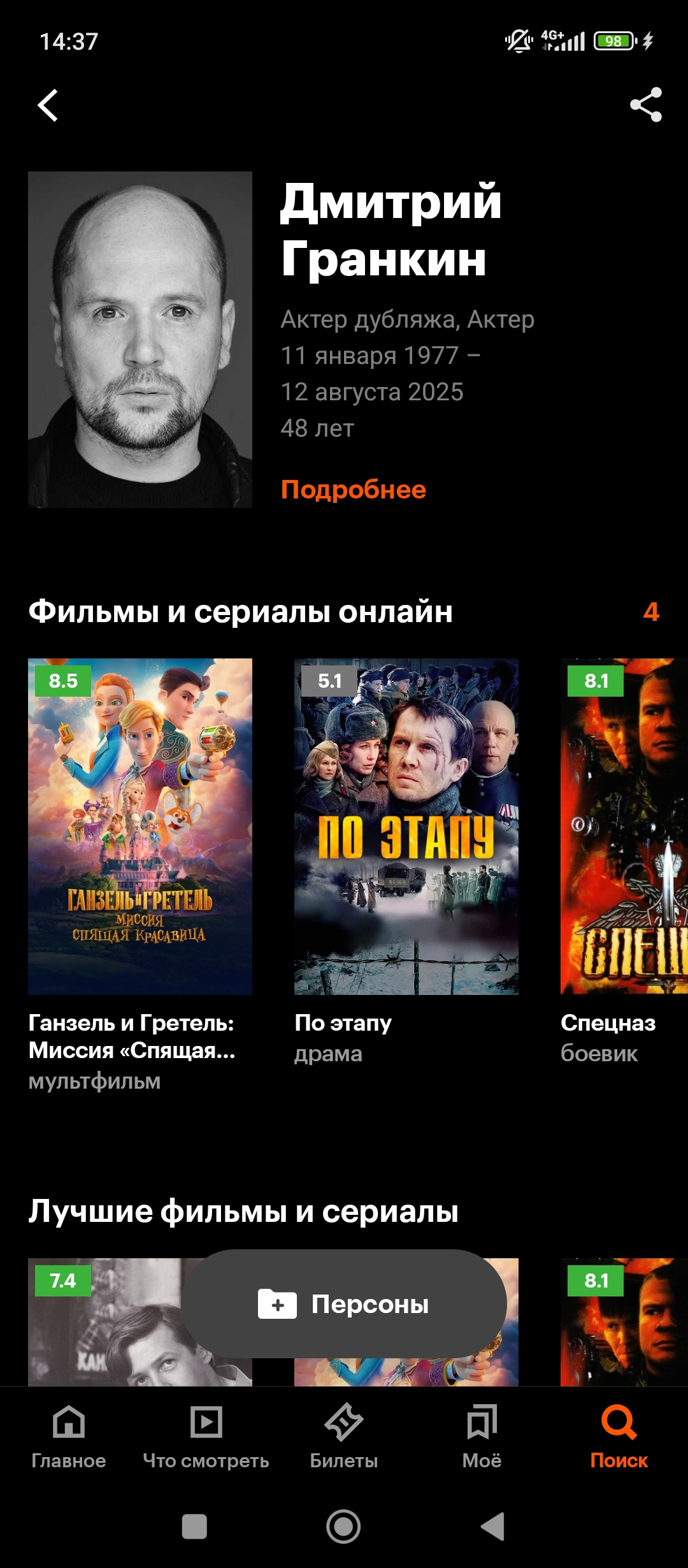The height and width of the screenshot is (1568, 688).
Task: Tap the system recent apps button
Action: click(x=194, y=1527)
